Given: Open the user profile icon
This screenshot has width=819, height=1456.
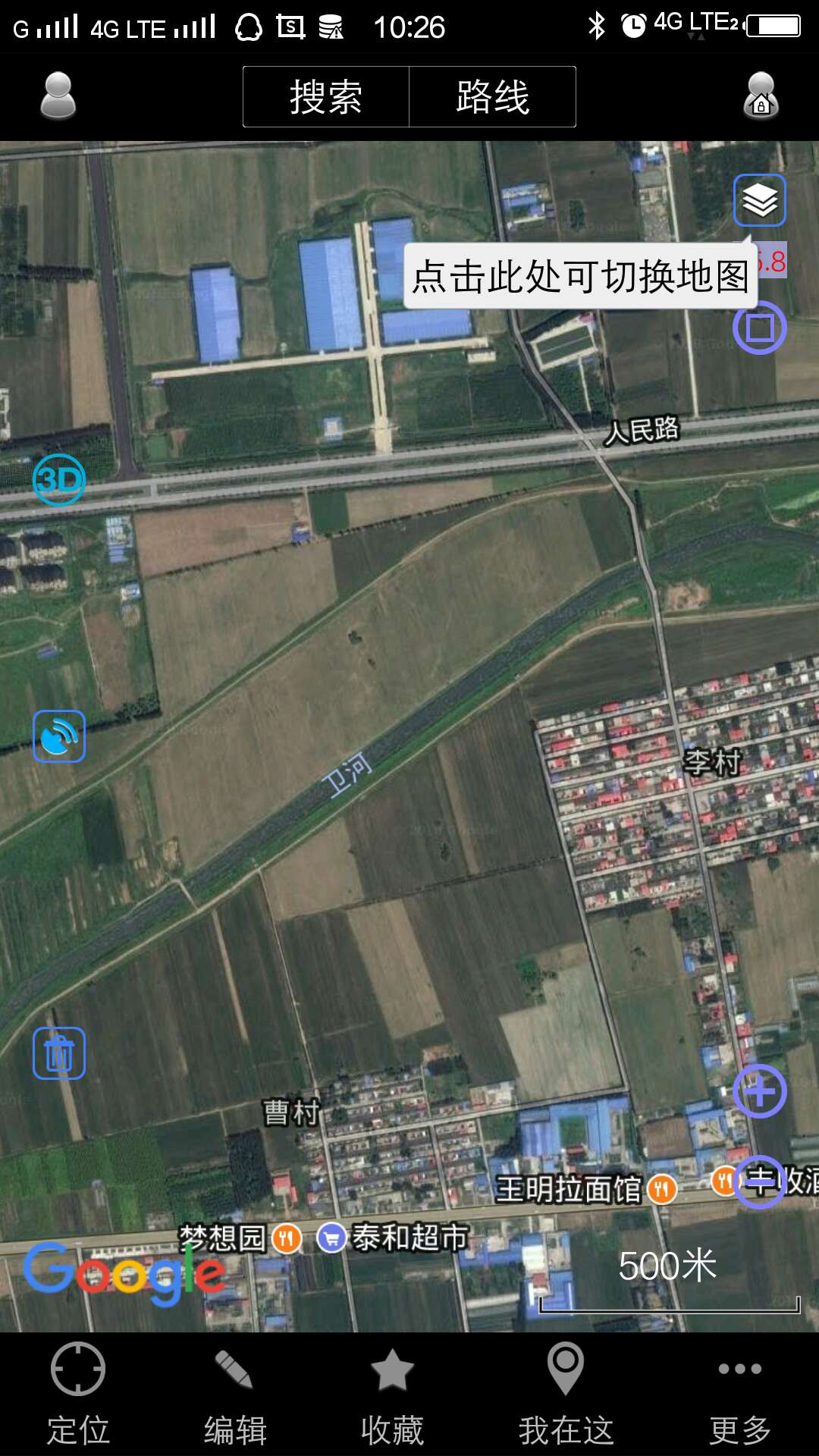Looking at the screenshot, I should 58,96.
